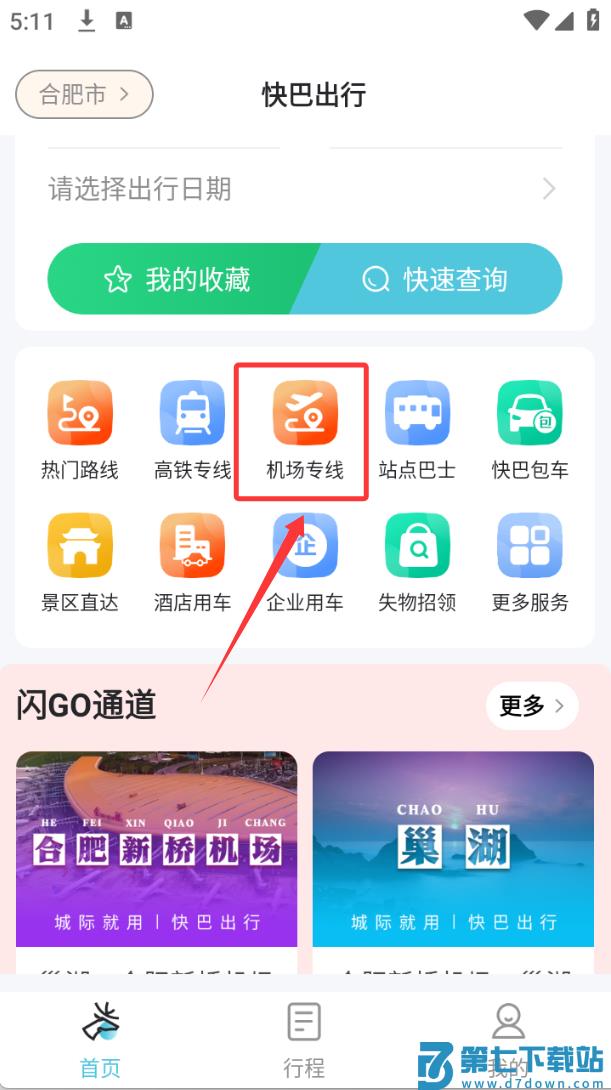Switch to the 首页 tab

pos(100,1040)
